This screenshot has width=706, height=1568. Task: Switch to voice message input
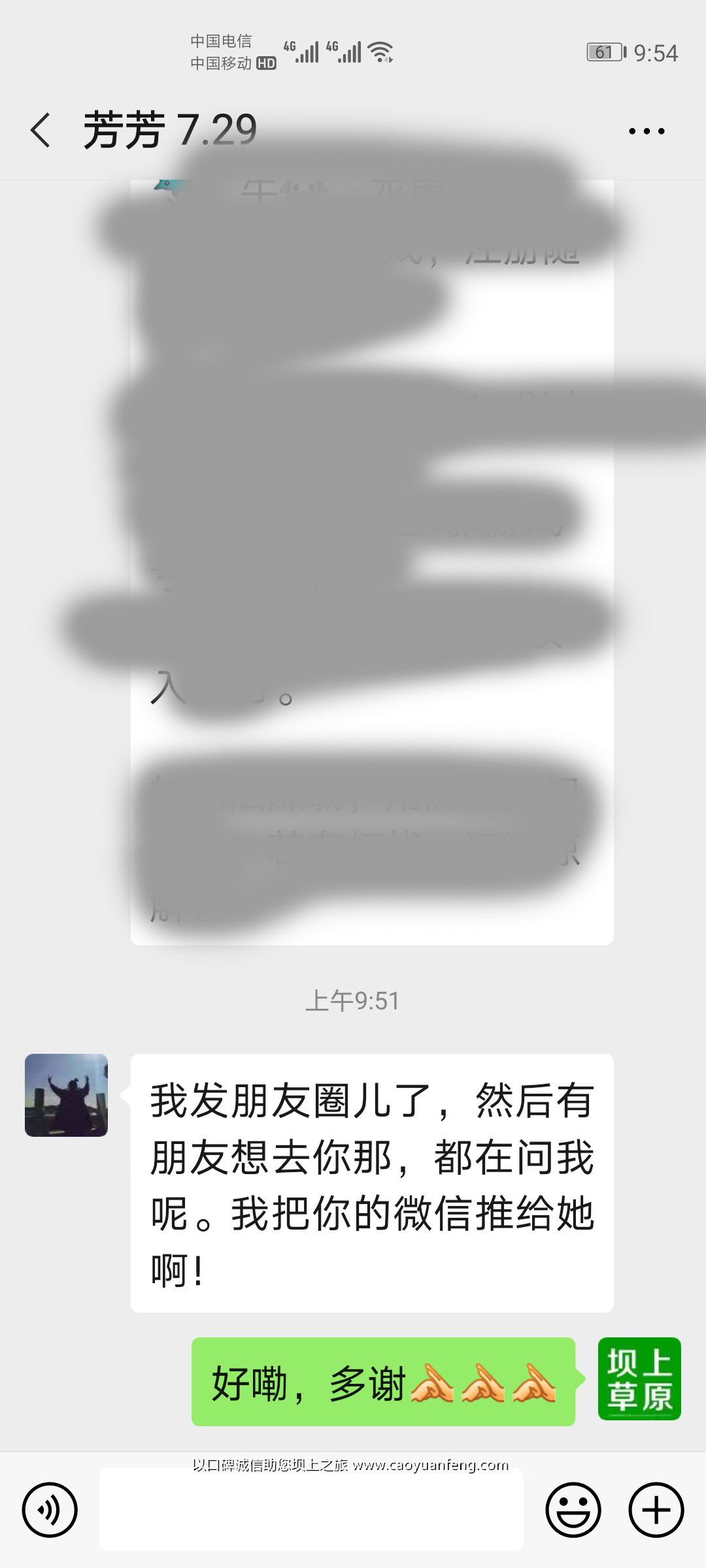50,1510
